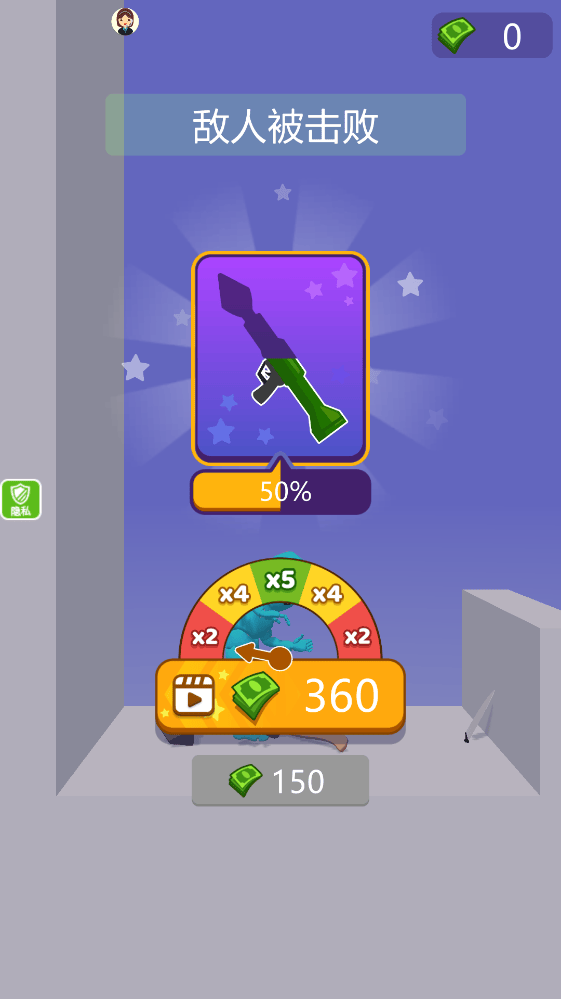This screenshot has height=999, width=561.
Task: Collect the basic 150 cash reward
Action: pos(280,780)
